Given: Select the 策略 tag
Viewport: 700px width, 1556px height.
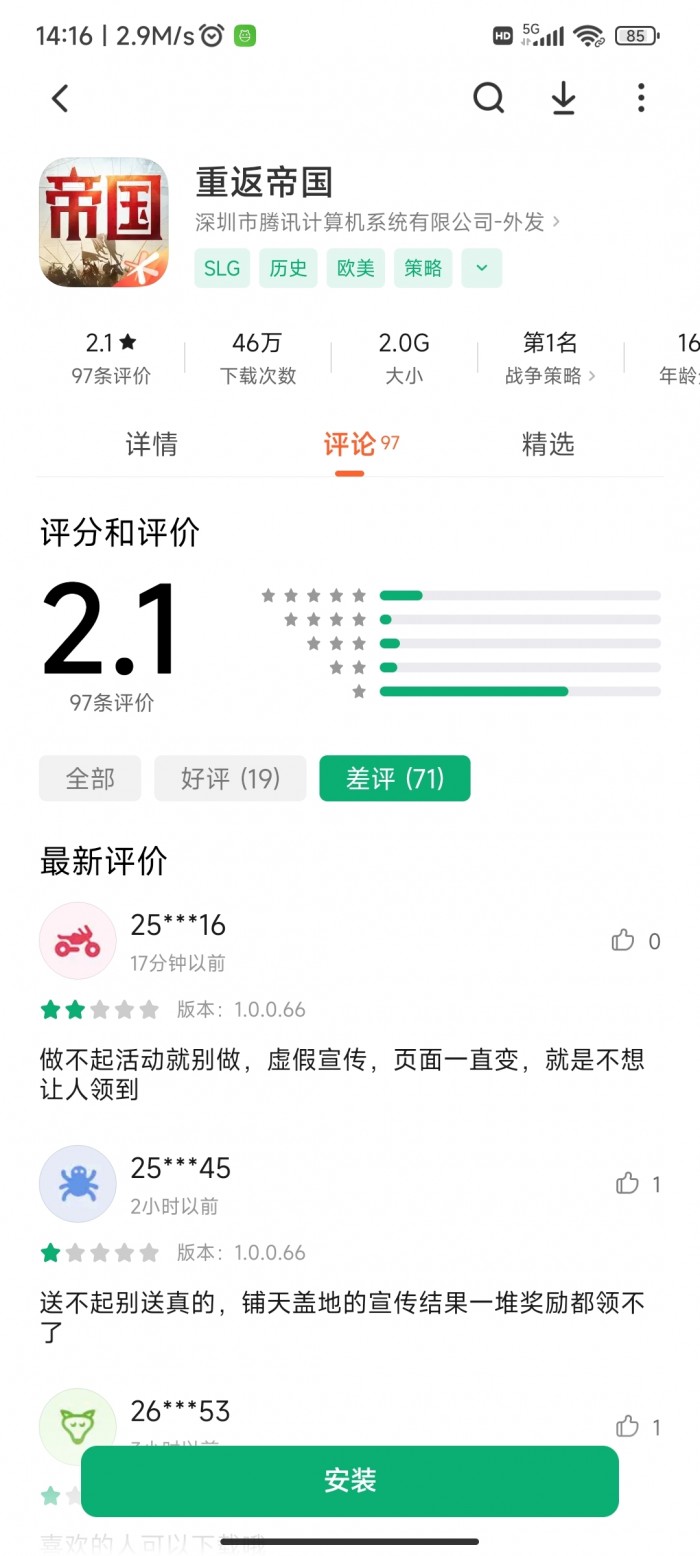Looking at the screenshot, I should (423, 268).
